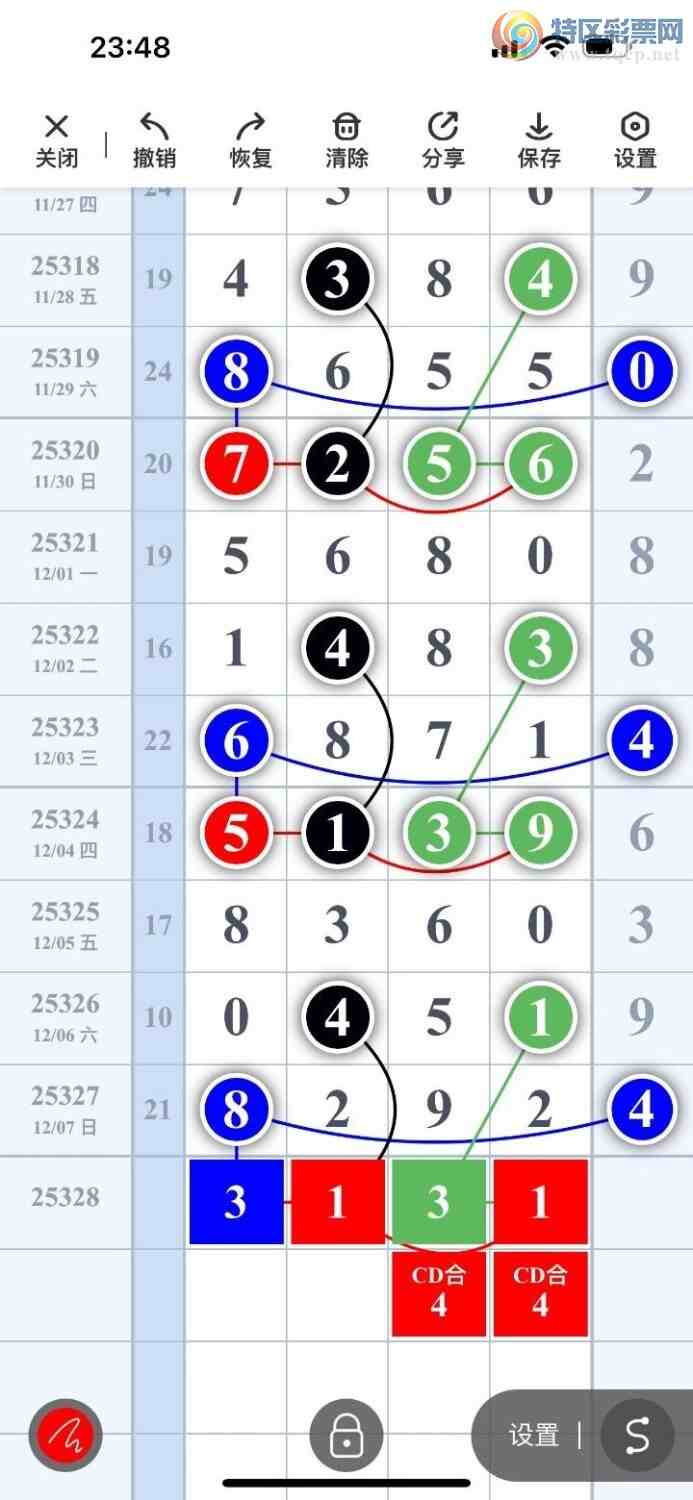Redo the reverted action
693x1500 pixels.
click(x=250, y=140)
